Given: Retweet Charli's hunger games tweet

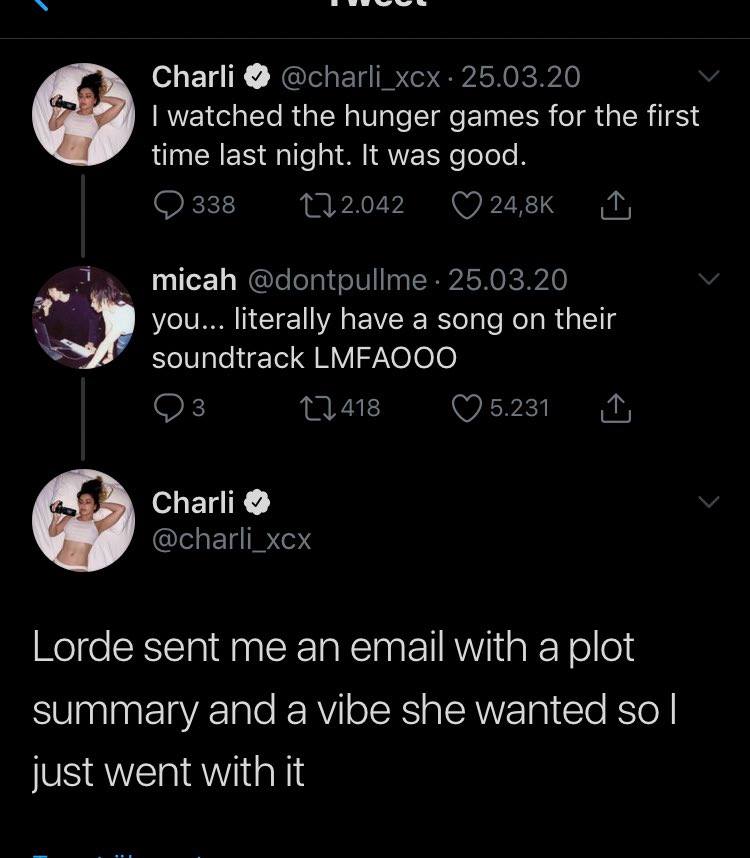Looking at the screenshot, I should 317,205.
